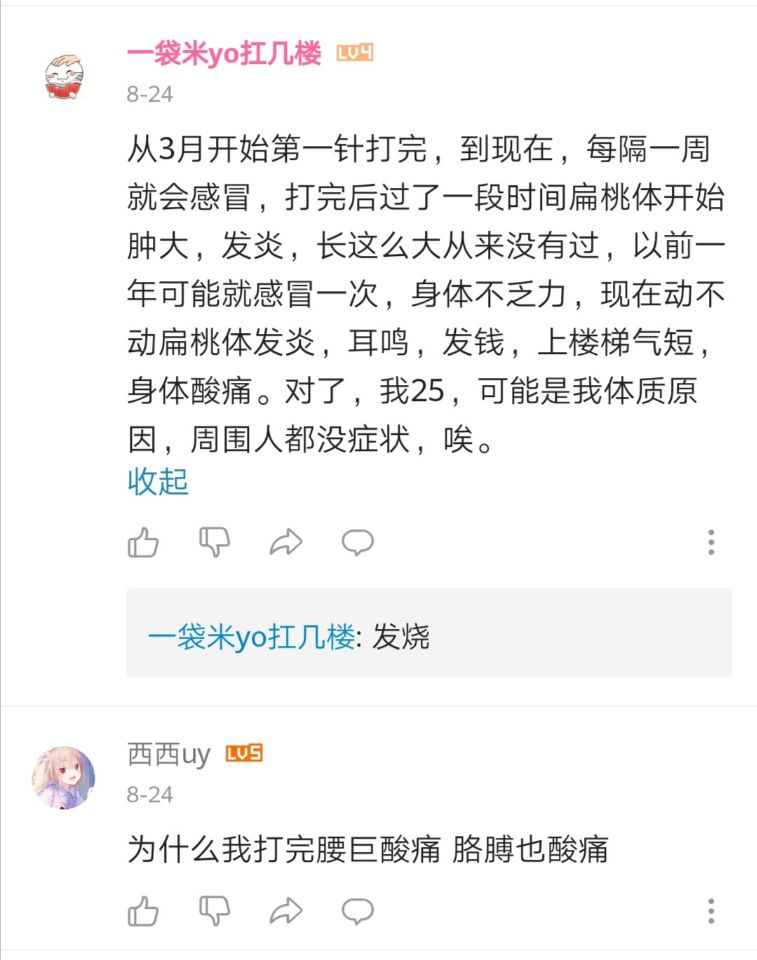Reply to 一袋米yo扛几楼's comment
The height and width of the screenshot is (960, 757).
357,542
